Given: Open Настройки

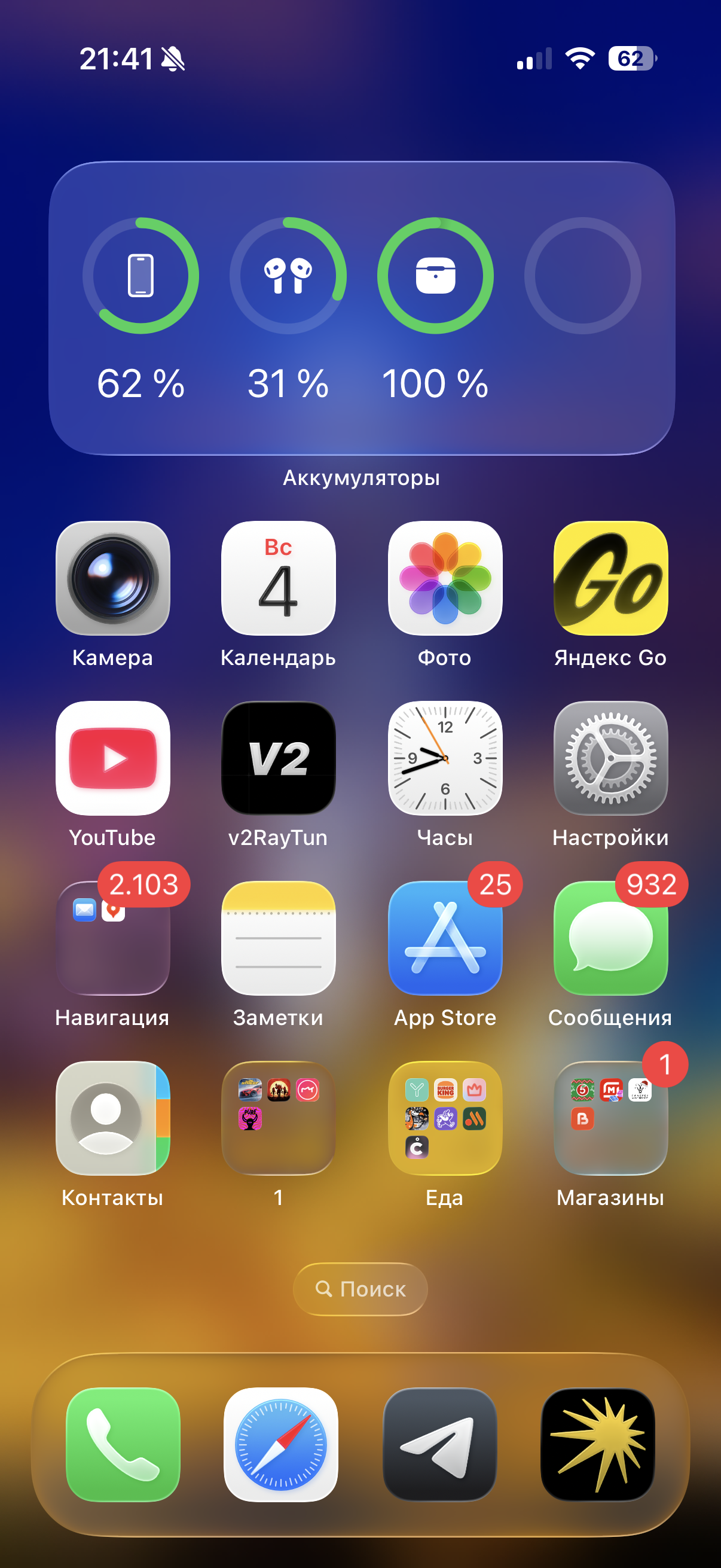Looking at the screenshot, I should click(610, 758).
